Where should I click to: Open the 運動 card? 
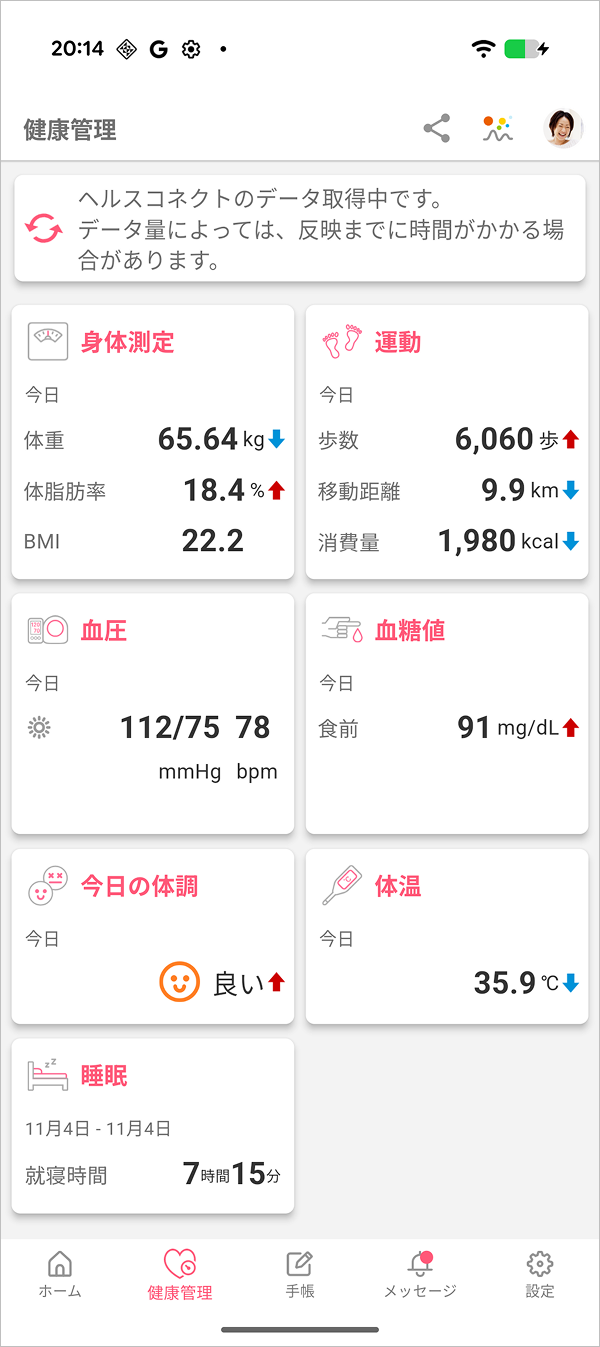point(447,441)
